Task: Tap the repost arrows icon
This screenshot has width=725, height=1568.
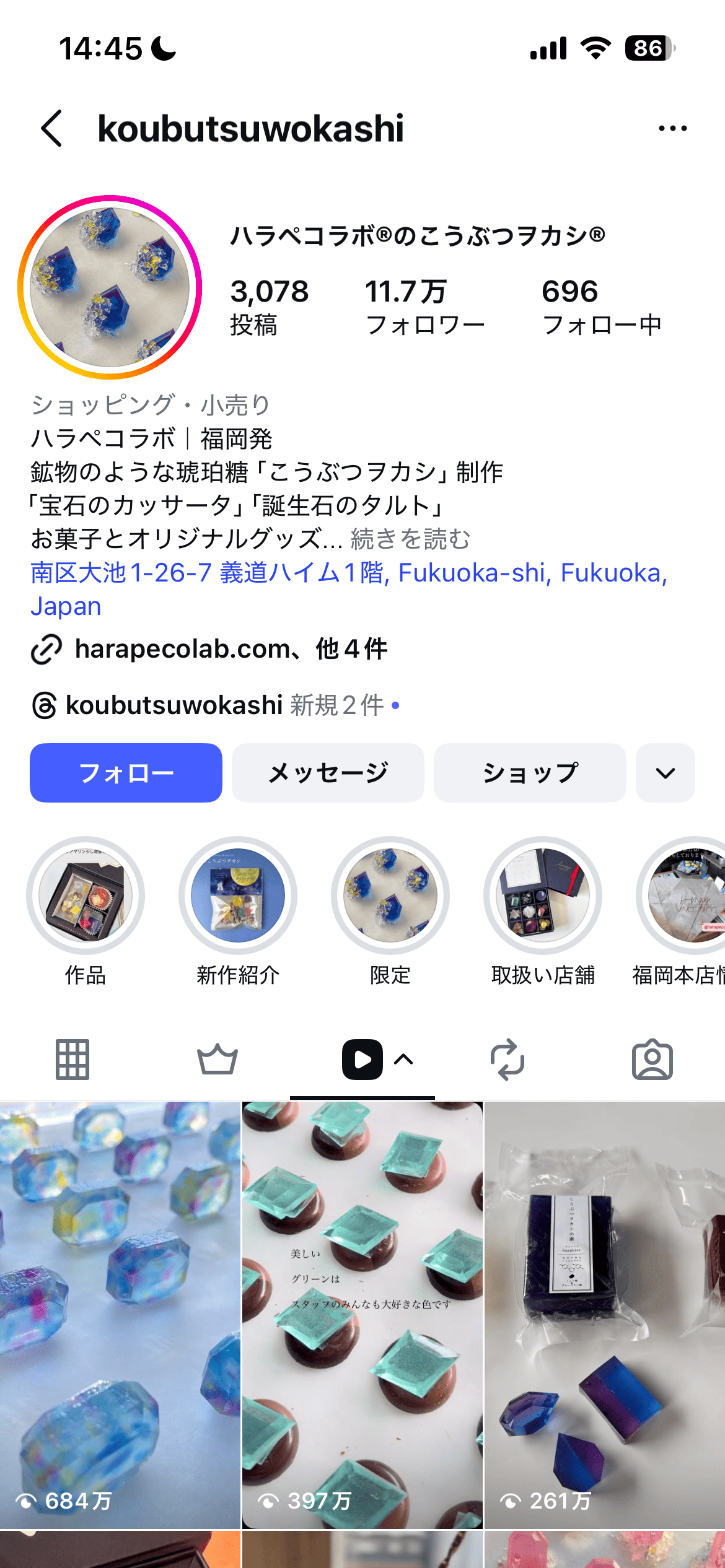Action: (507, 1059)
